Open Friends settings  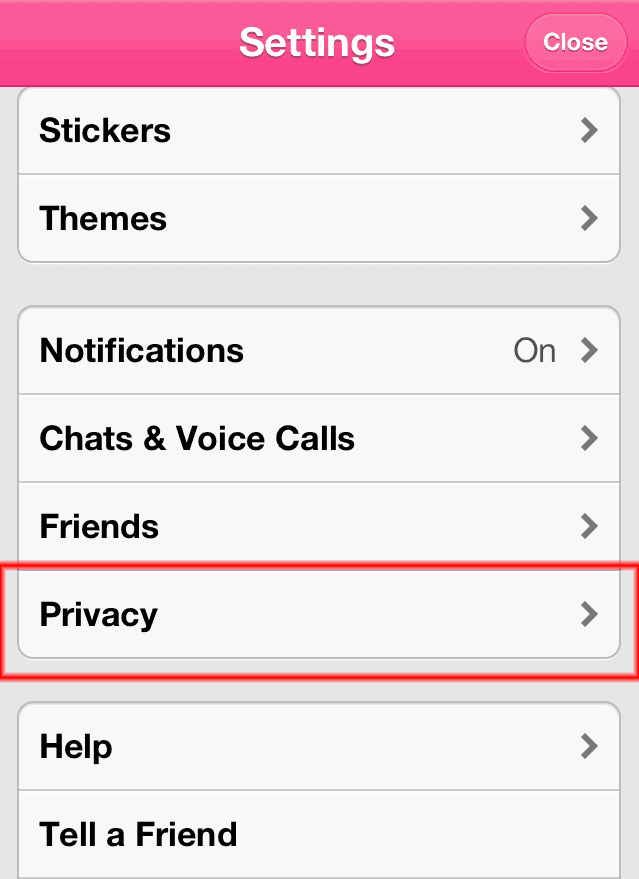pyautogui.click(x=319, y=526)
